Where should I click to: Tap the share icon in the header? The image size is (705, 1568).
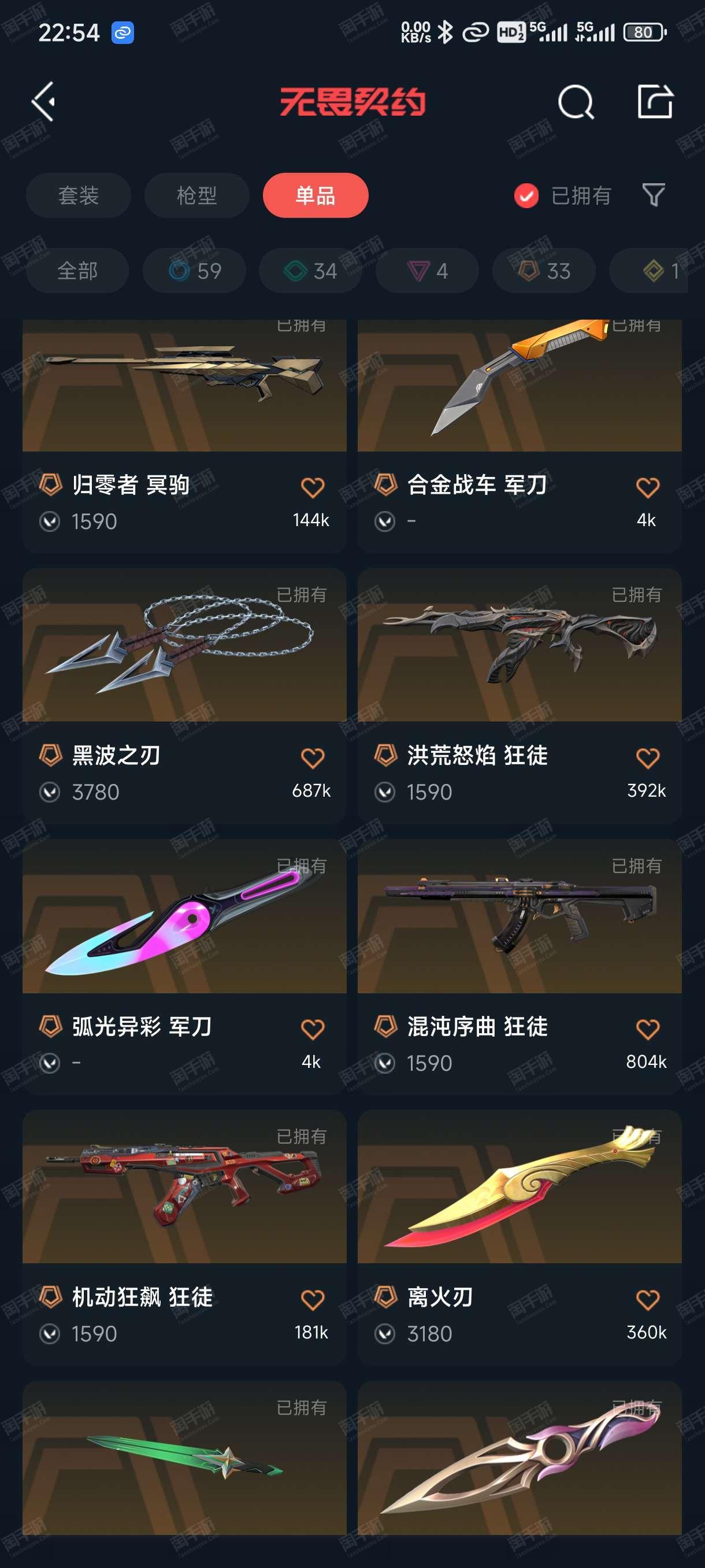[x=655, y=101]
